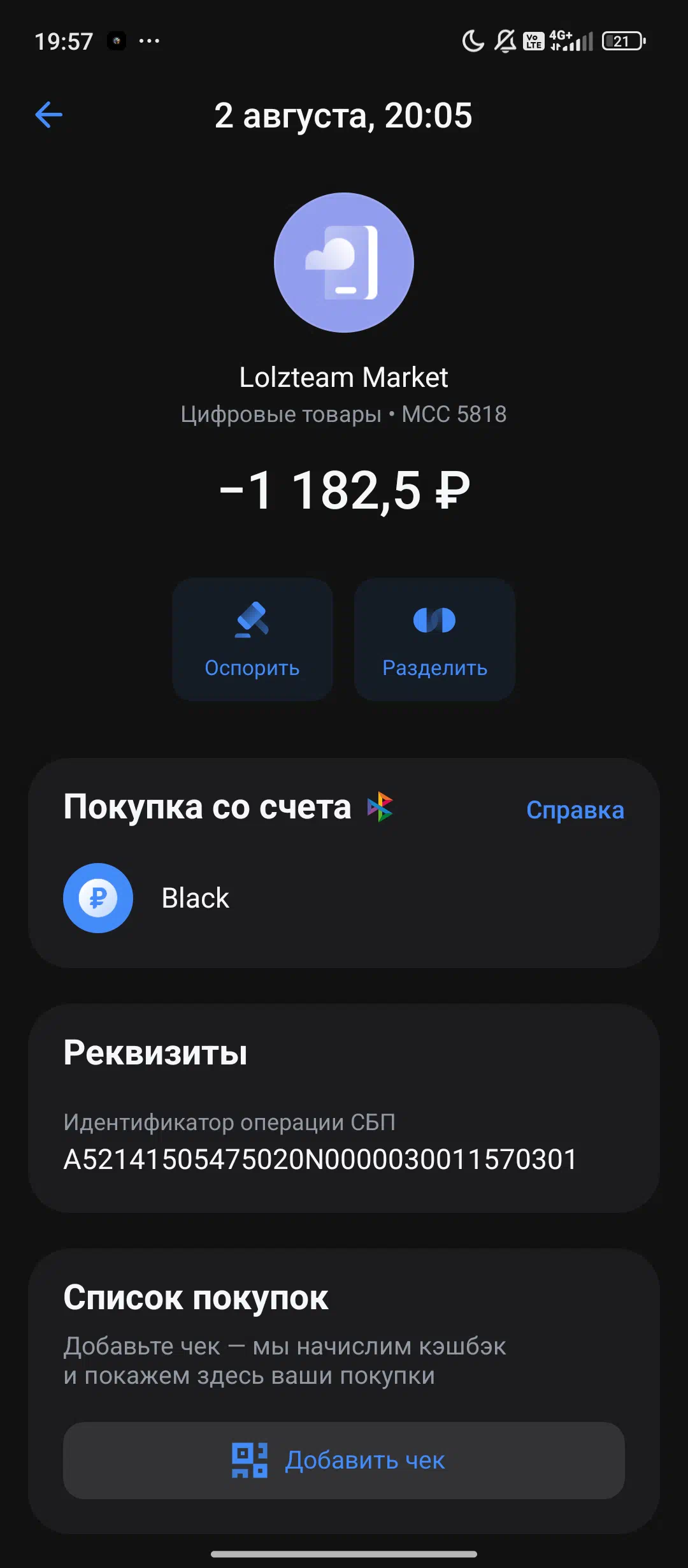Tap Добавить чек to add receipt
Viewport: 688px width, 1568px height.
pos(343,1460)
